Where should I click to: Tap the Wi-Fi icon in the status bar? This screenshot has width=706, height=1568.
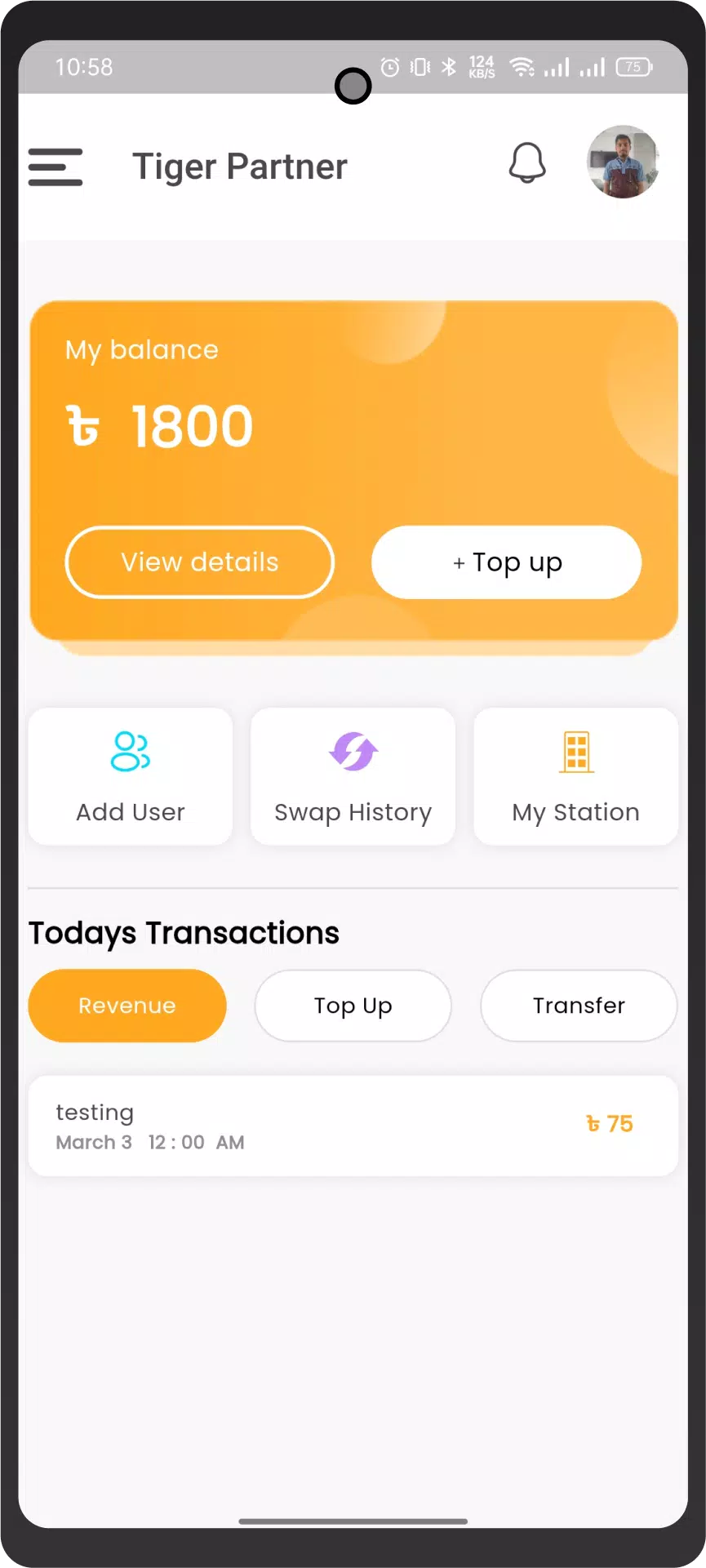521,67
